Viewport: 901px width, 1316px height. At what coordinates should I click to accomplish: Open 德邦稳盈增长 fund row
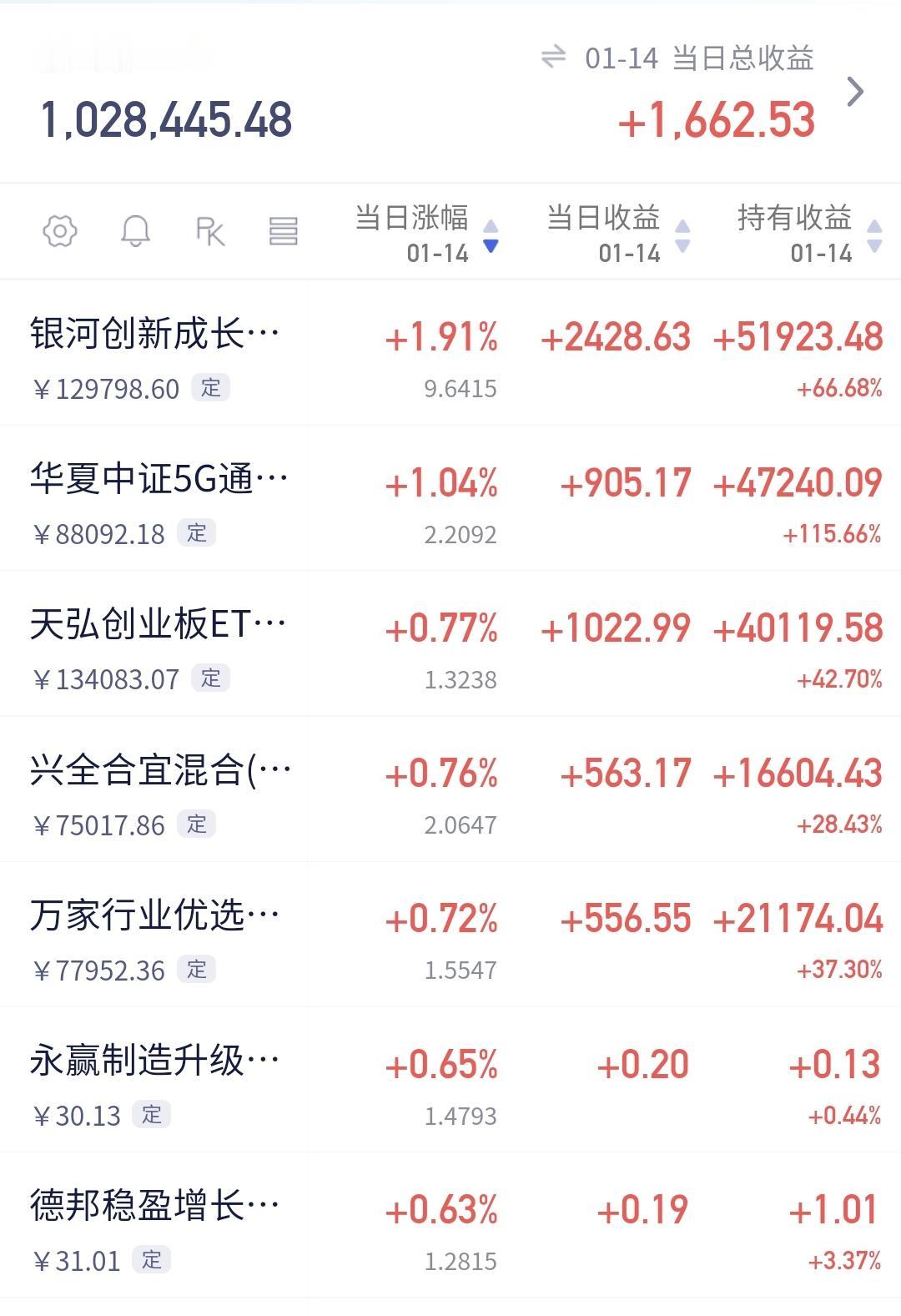point(155,1207)
